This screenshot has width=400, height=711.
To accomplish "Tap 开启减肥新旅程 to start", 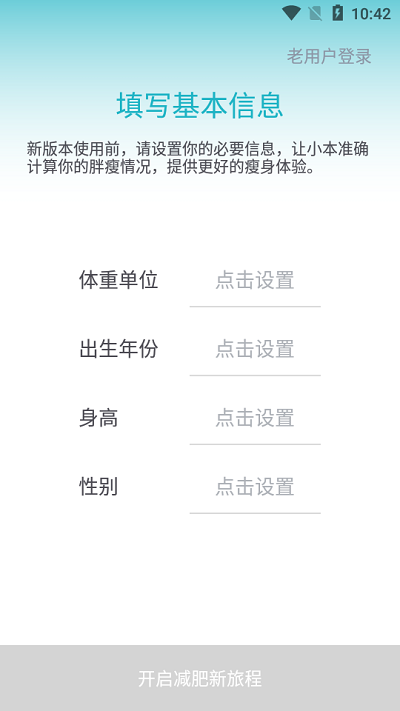I will click(x=200, y=678).
